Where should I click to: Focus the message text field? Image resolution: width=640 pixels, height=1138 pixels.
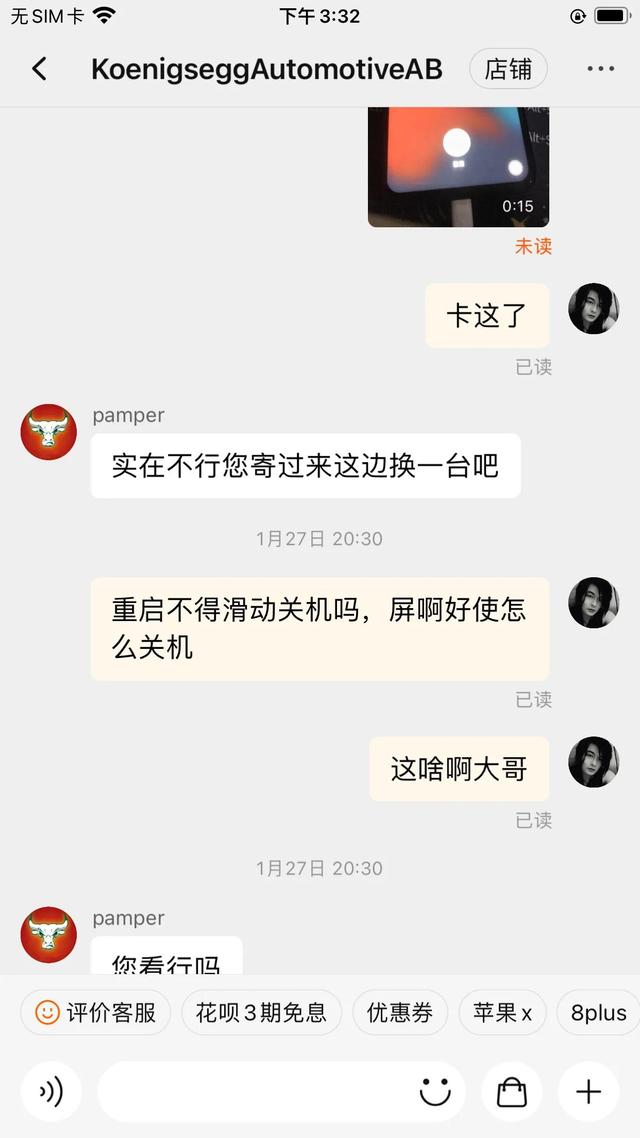[x=255, y=1092]
